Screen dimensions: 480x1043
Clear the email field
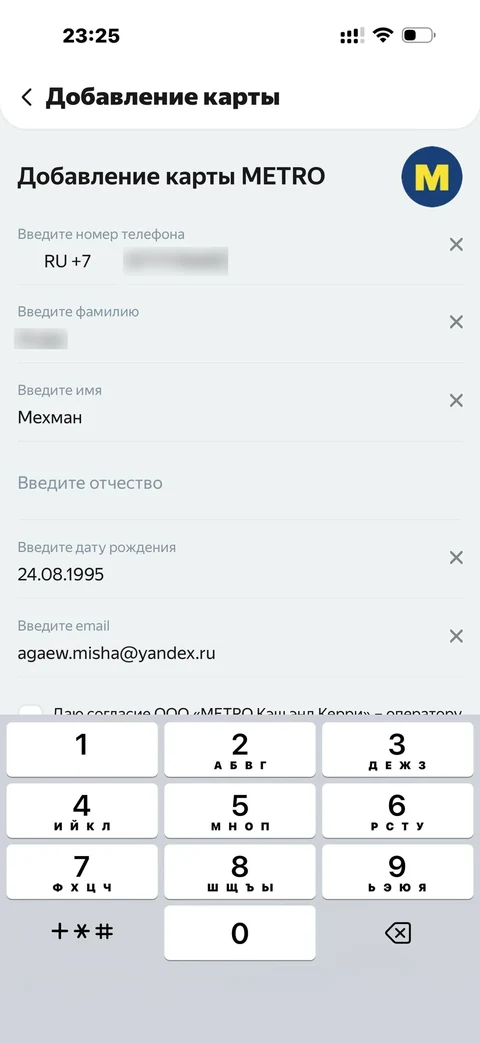(456, 636)
